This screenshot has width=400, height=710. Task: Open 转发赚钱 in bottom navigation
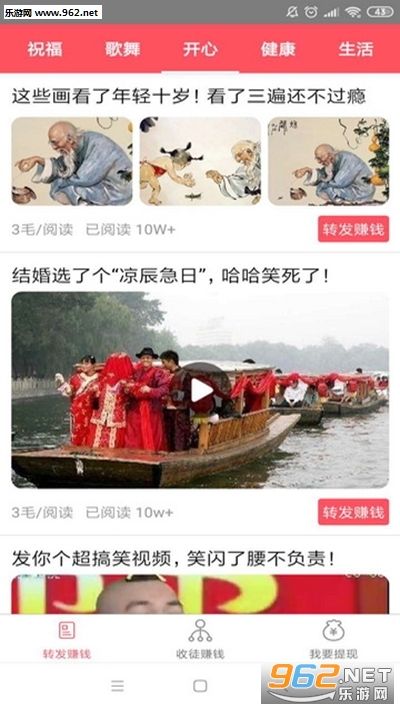click(67, 640)
